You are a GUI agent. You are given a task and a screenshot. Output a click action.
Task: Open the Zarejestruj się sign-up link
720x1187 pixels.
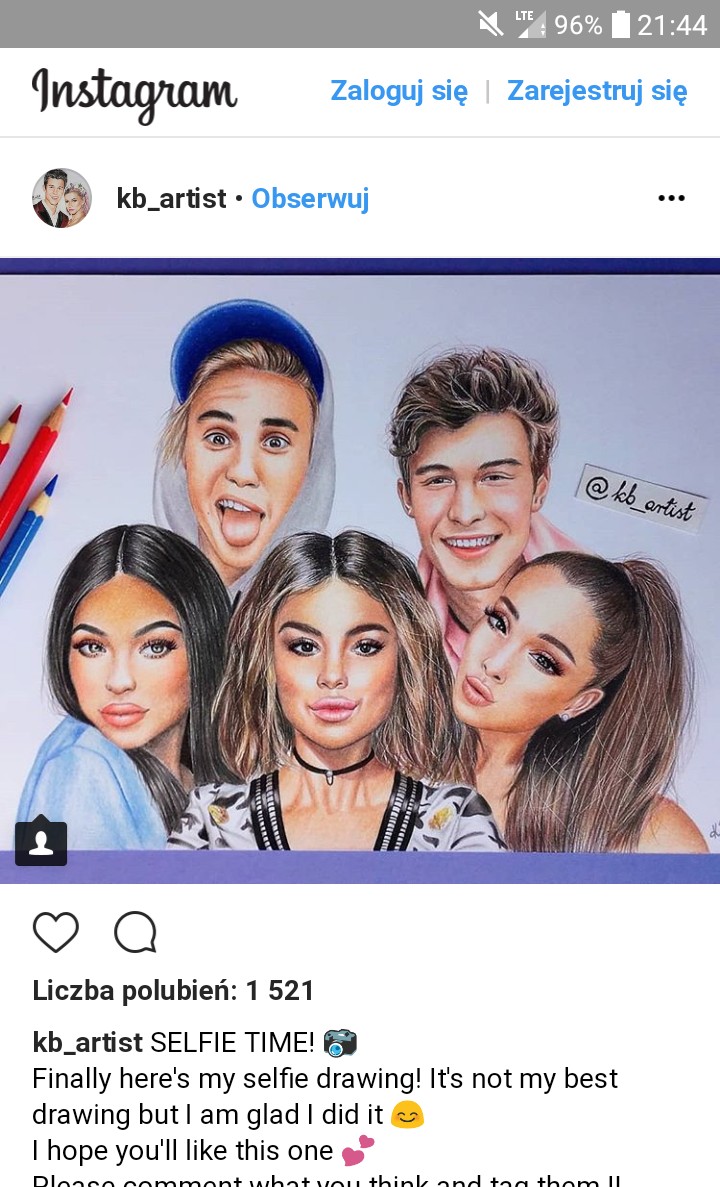point(597,91)
